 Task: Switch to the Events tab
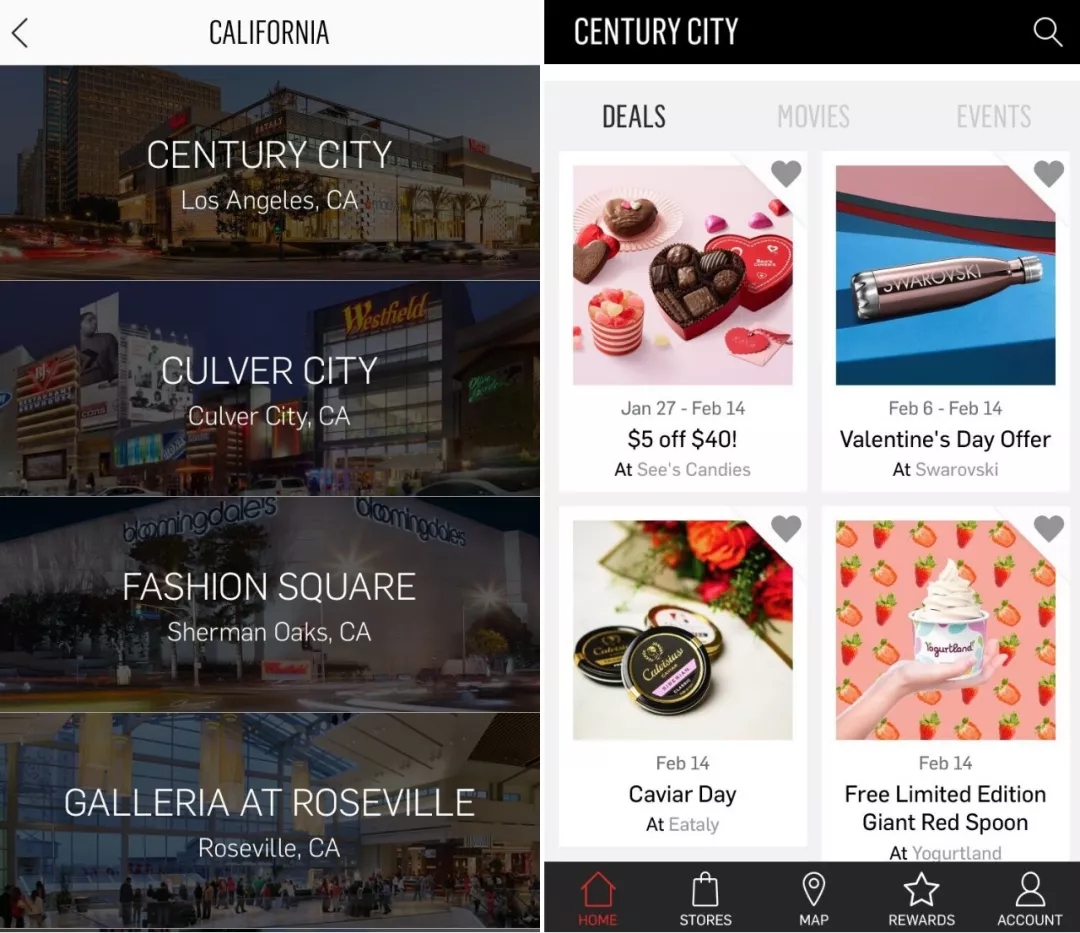pos(993,117)
